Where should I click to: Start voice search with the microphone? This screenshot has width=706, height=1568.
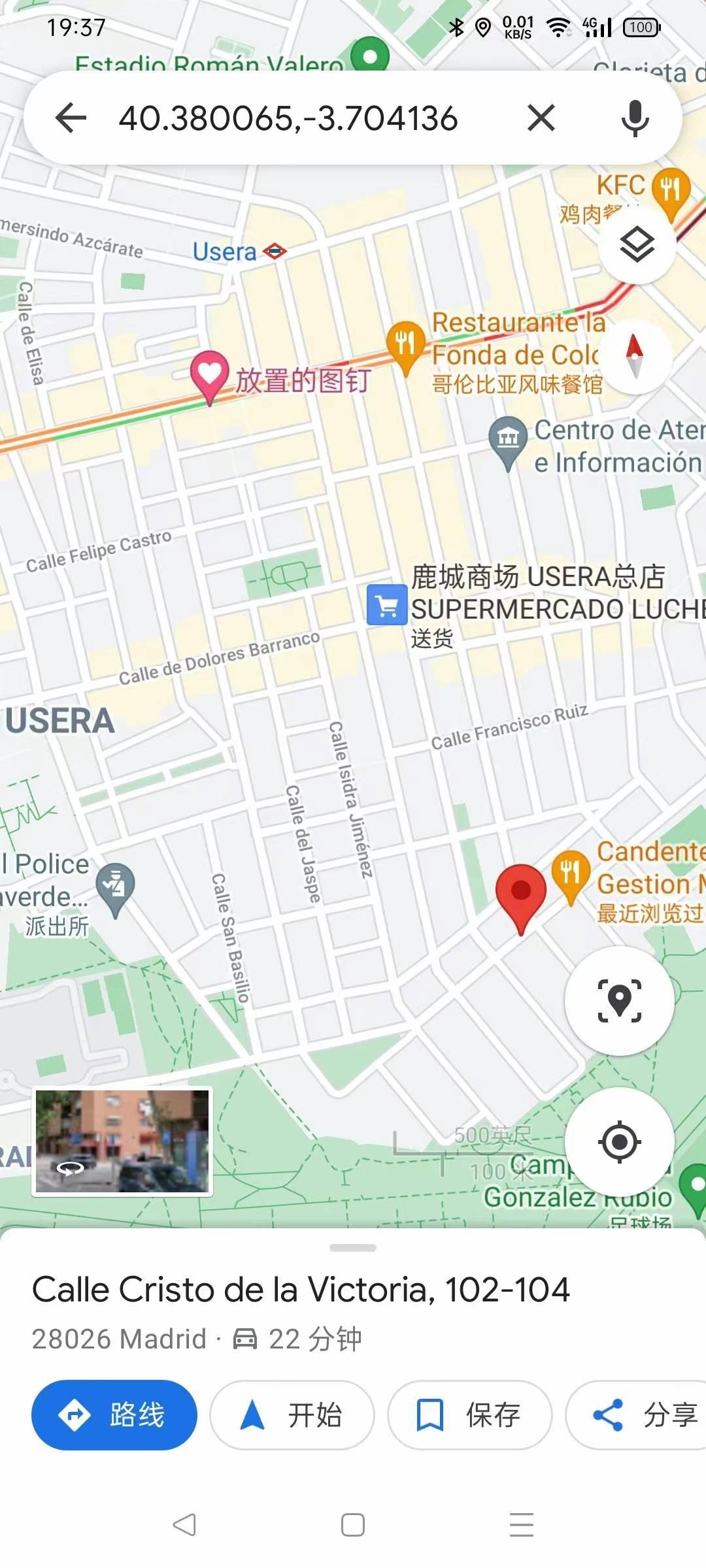635,118
